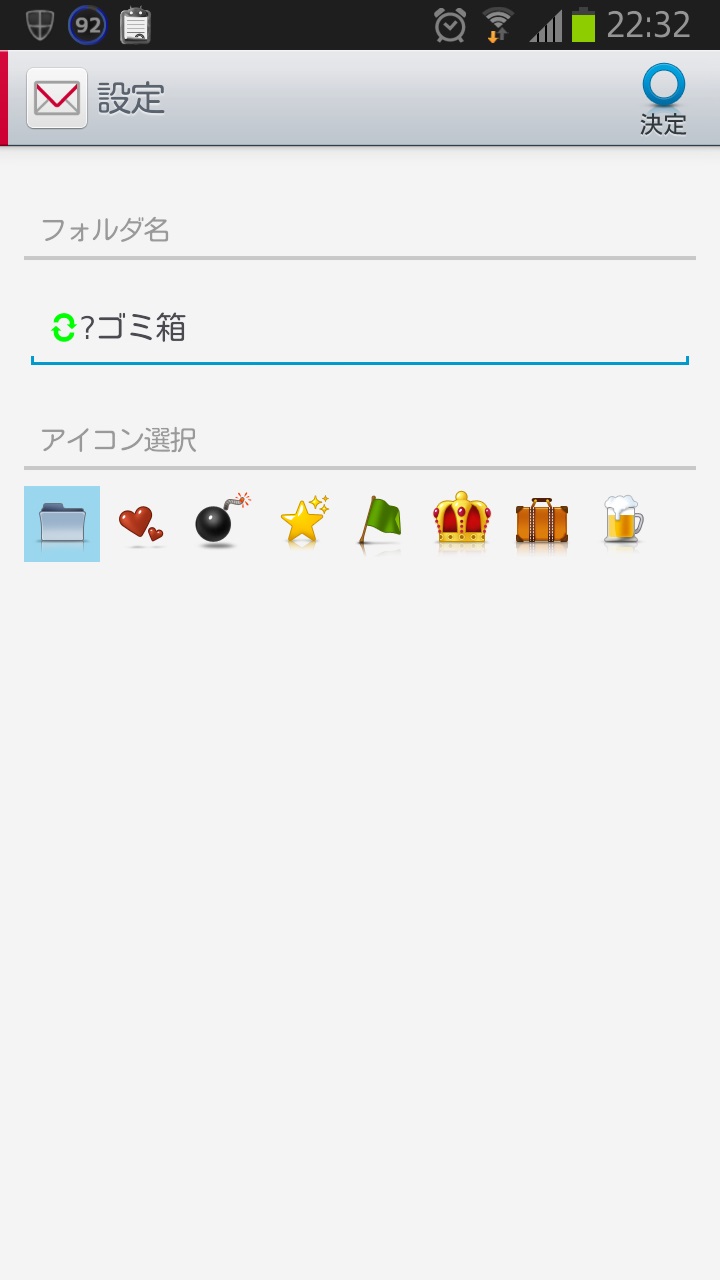The width and height of the screenshot is (720, 1280).
Task: Tap the mail icon beside 設定
Action: pyautogui.click(x=57, y=98)
